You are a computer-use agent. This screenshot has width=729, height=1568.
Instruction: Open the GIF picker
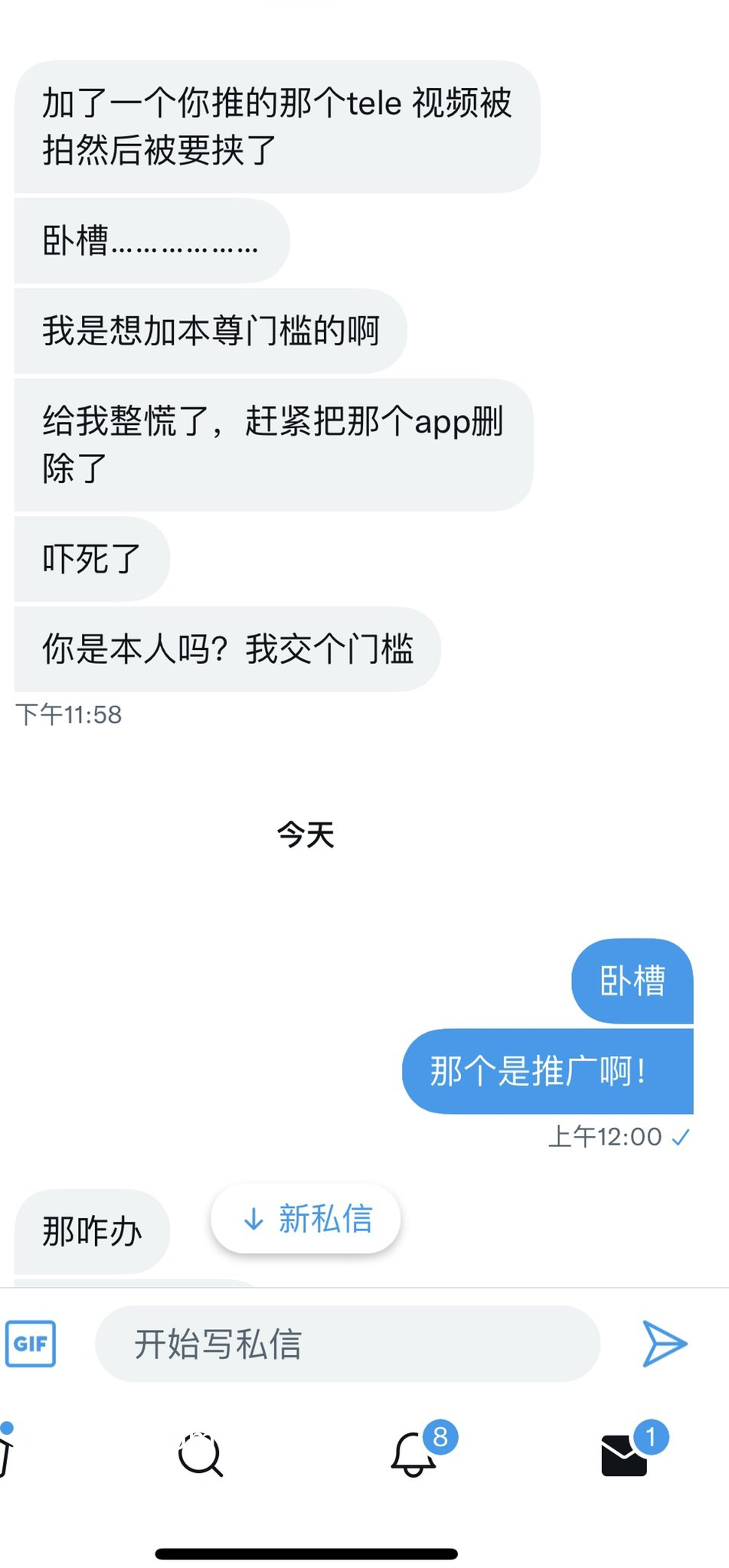(x=31, y=1344)
